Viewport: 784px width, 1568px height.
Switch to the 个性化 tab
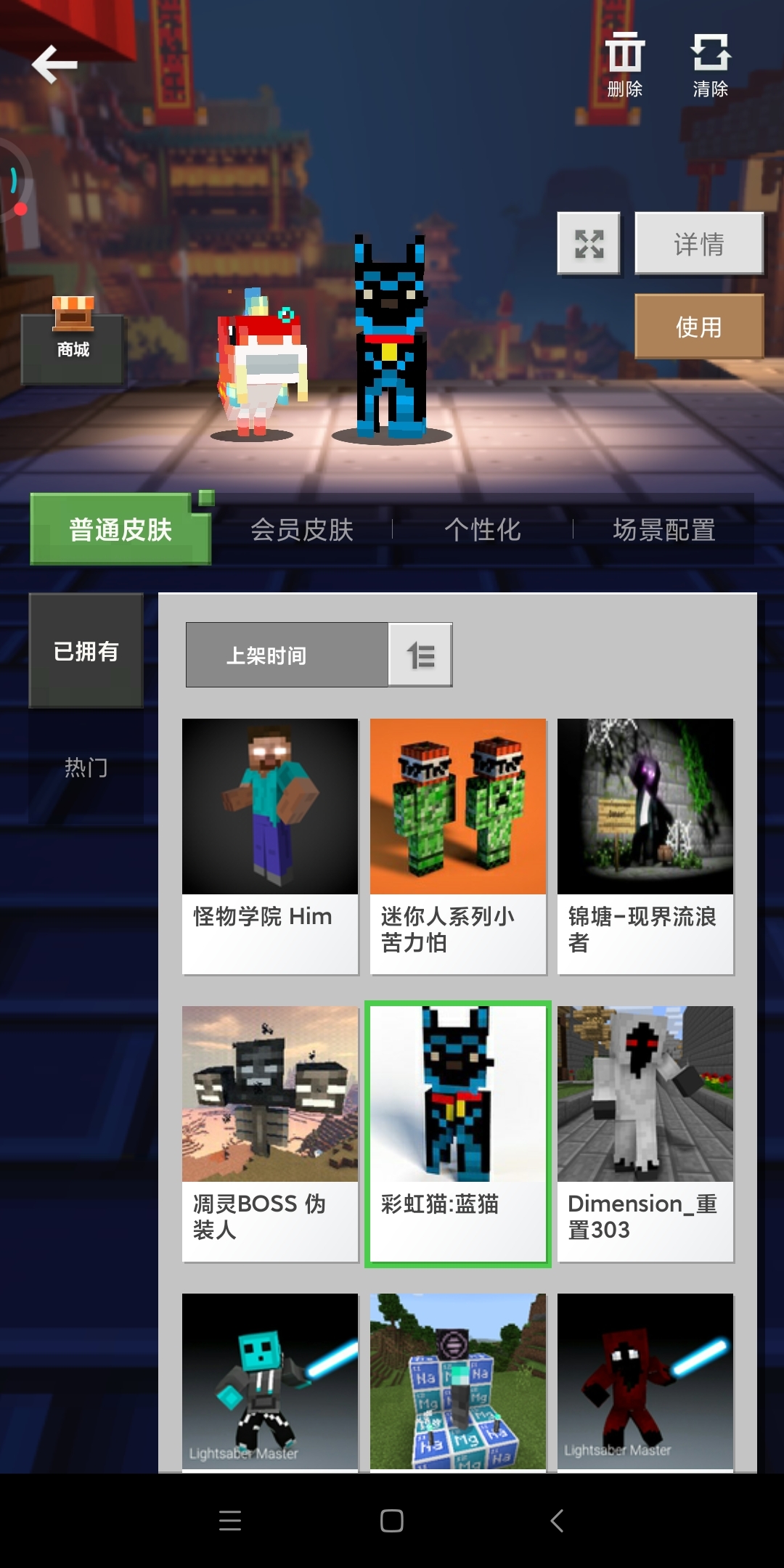tap(483, 530)
